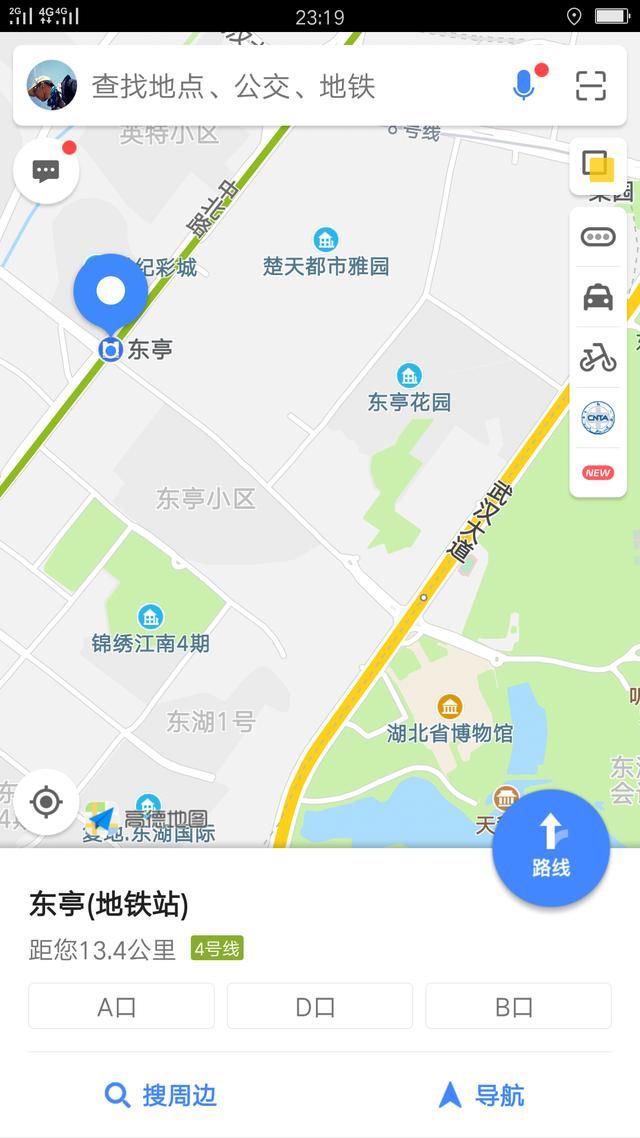Image resolution: width=640 pixels, height=1138 pixels.
Task: Open the shared bike icon
Action: pyautogui.click(x=598, y=358)
